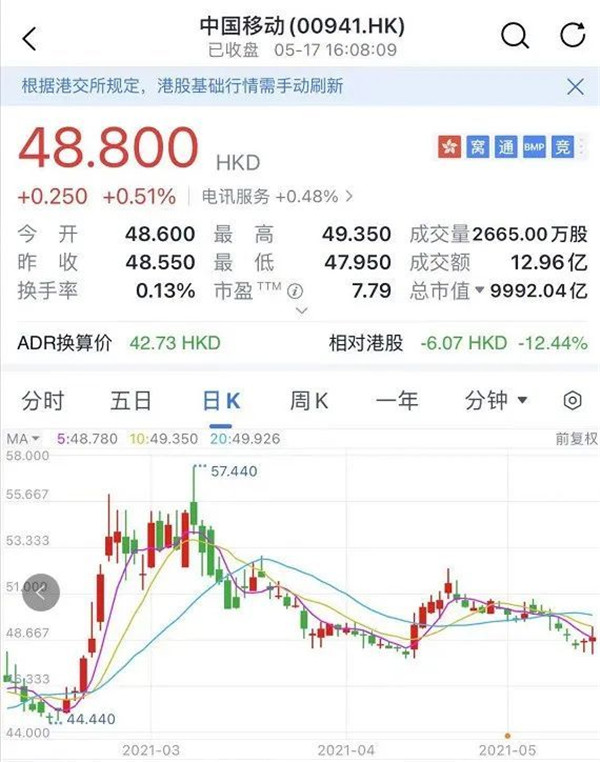
Task: Go back using the top-left arrow
Action: (29, 38)
